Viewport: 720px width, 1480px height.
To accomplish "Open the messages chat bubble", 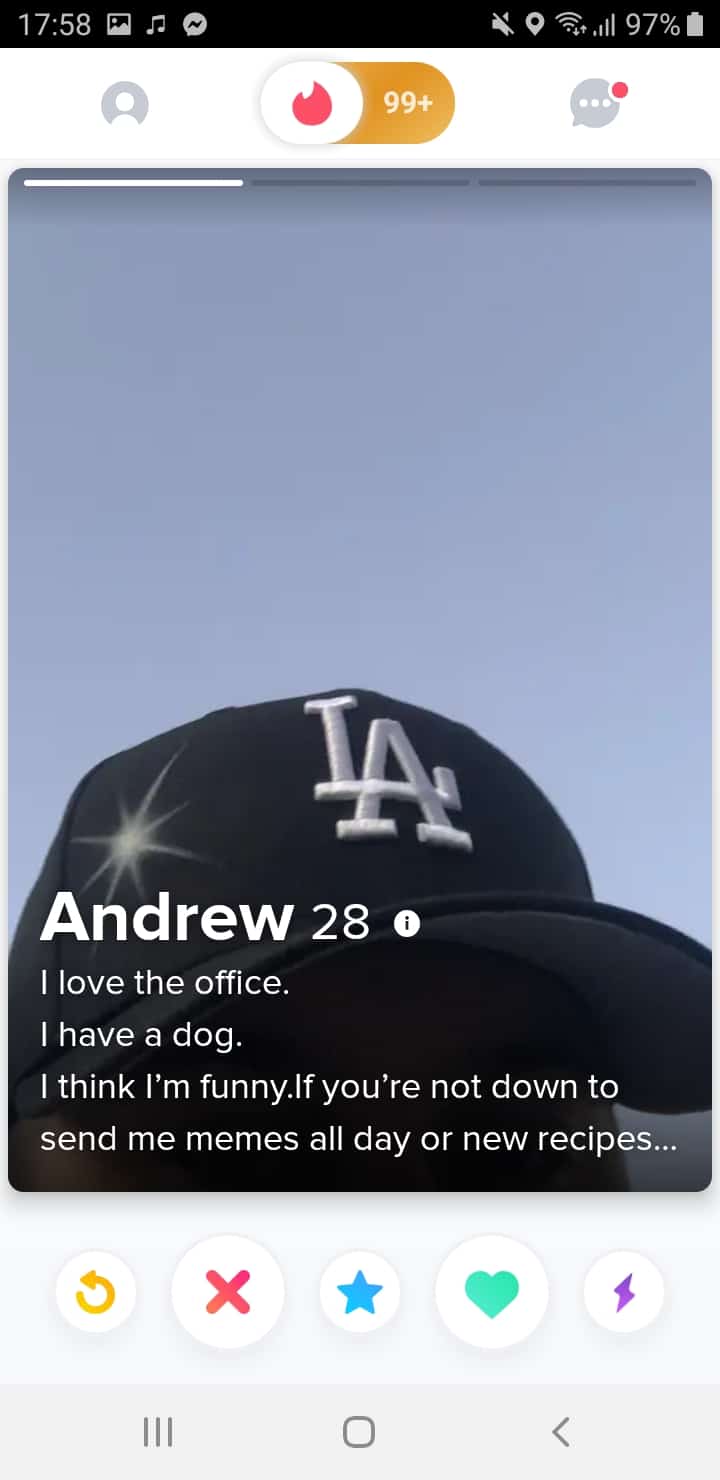I will pyautogui.click(x=597, y=103).
